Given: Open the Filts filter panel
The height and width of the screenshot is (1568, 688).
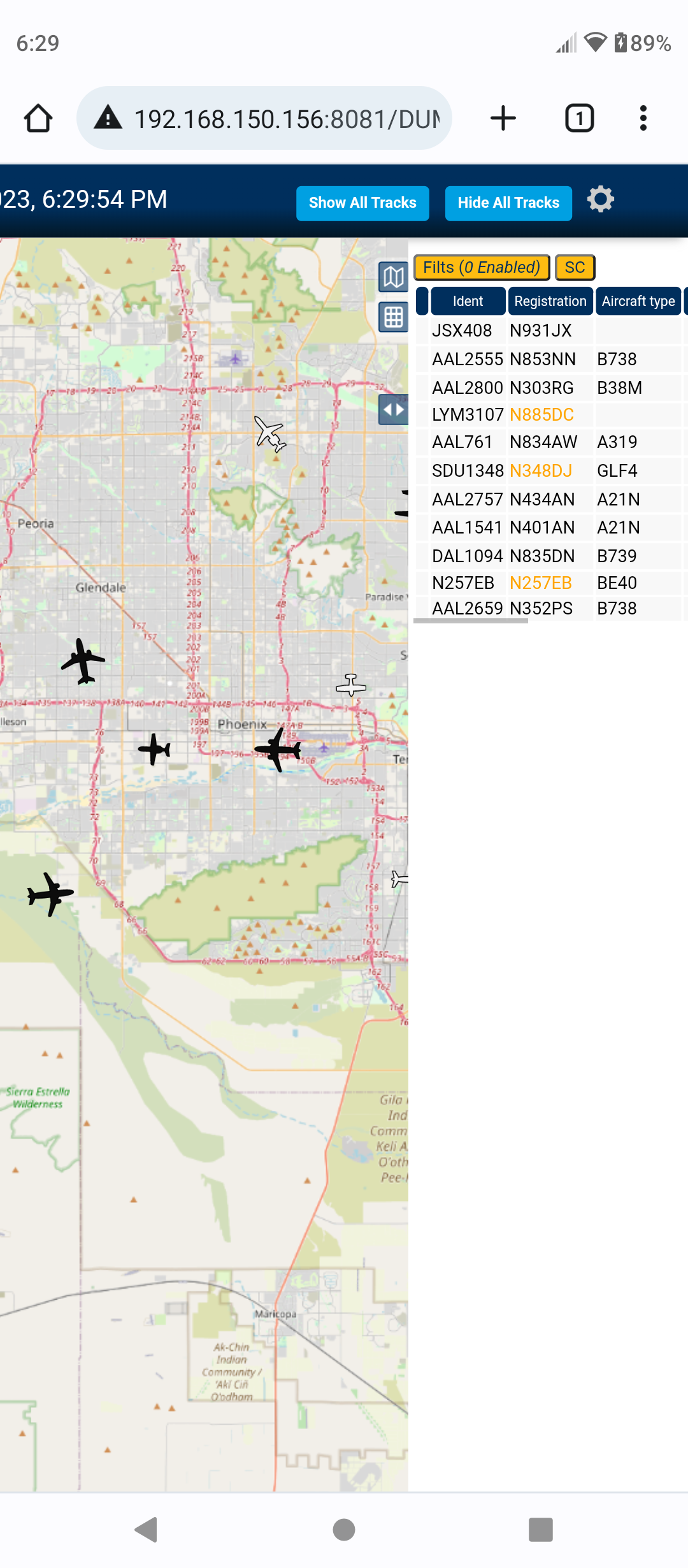Looking at the screenshot, I should pos(482,267).
